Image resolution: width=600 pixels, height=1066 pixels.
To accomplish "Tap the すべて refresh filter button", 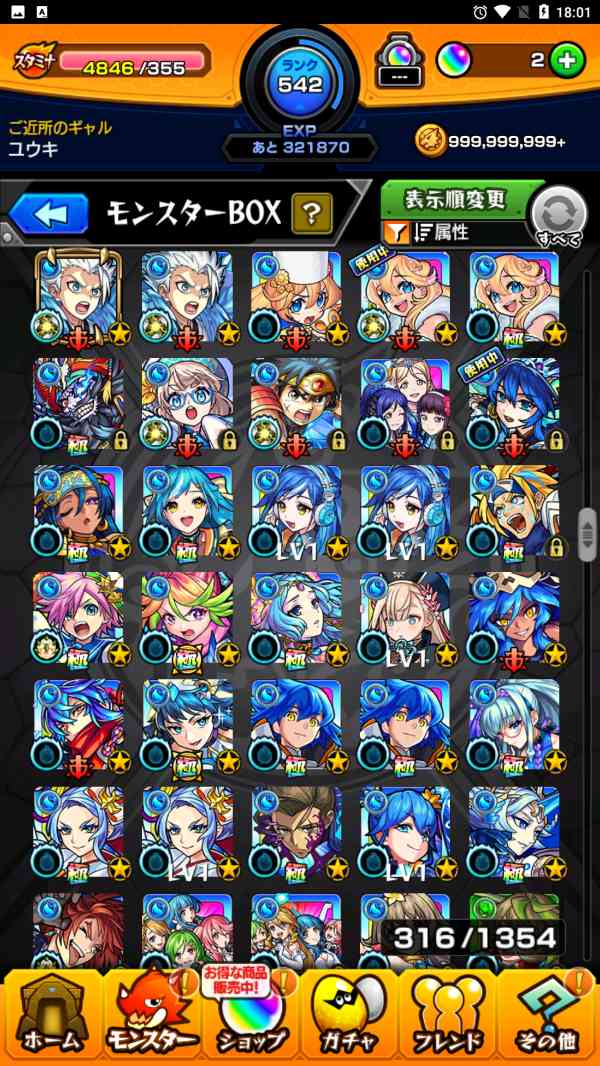I will tap(558, 215).
